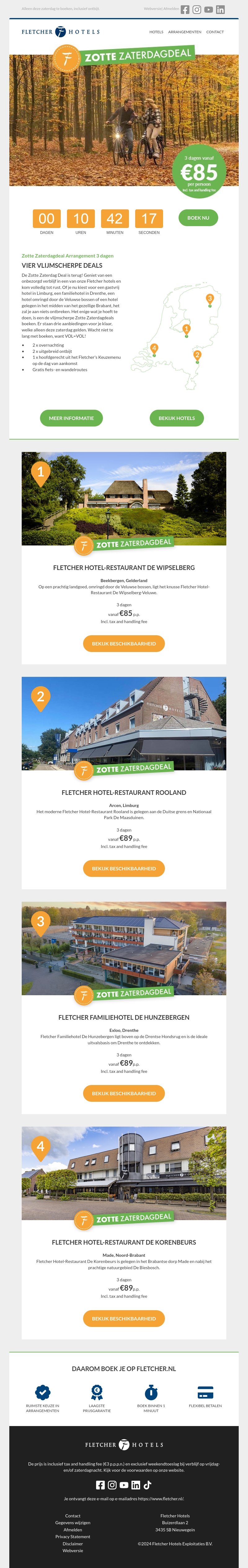248x1568 pixels.
Task: Open the ARRANGEMENTEN menu link
Action: (x=185, y=32)
